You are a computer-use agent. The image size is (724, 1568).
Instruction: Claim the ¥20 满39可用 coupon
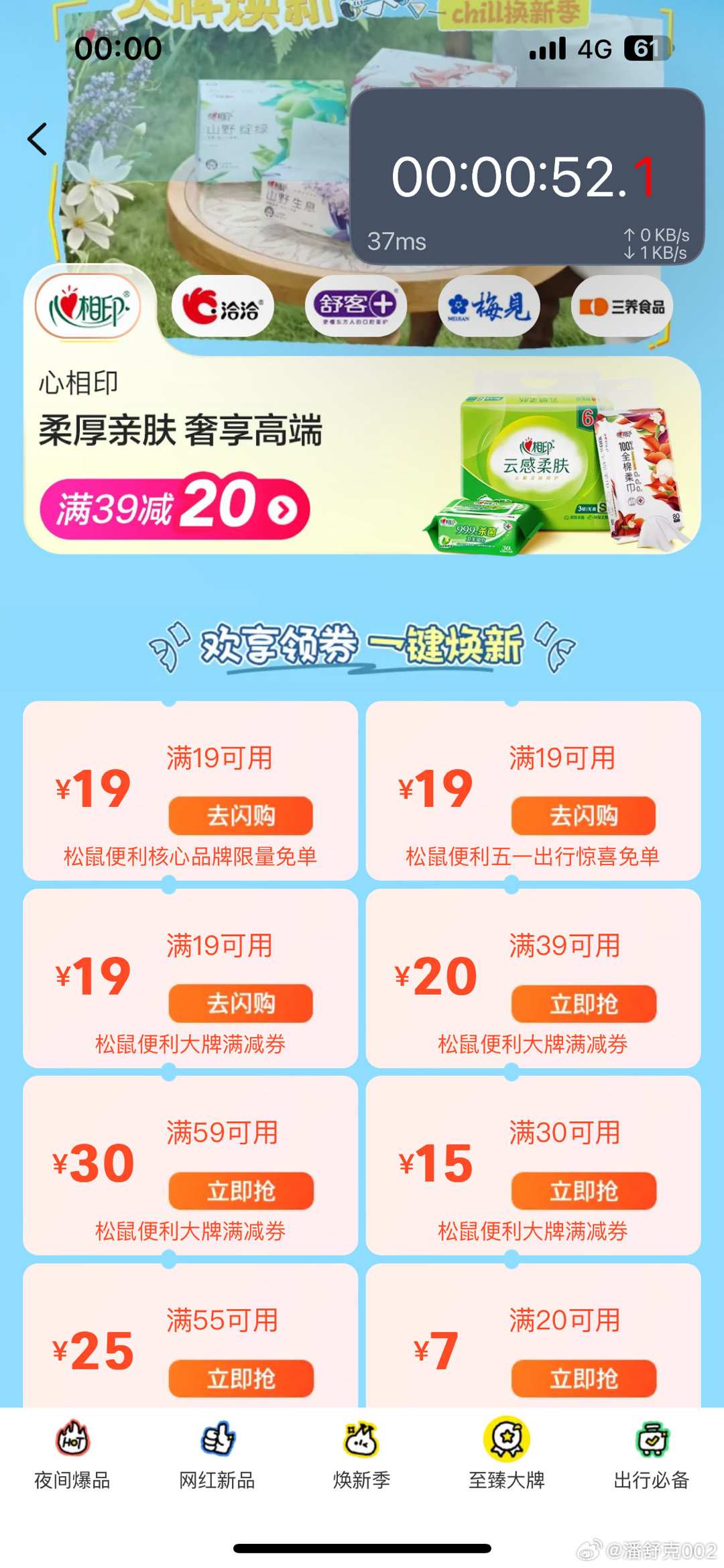pos(583,1003)
